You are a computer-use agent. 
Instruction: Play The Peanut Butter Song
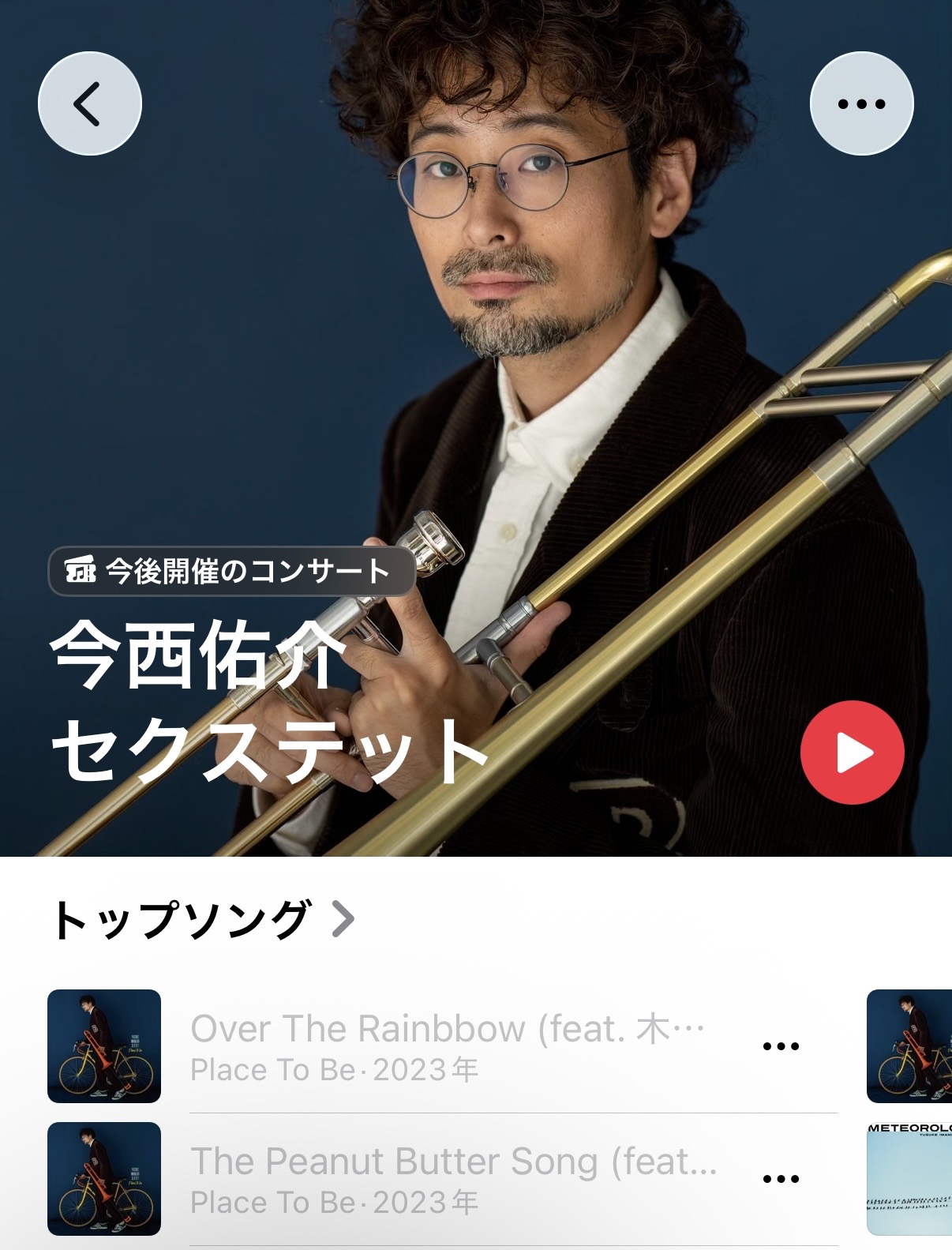click(442, 1179)
